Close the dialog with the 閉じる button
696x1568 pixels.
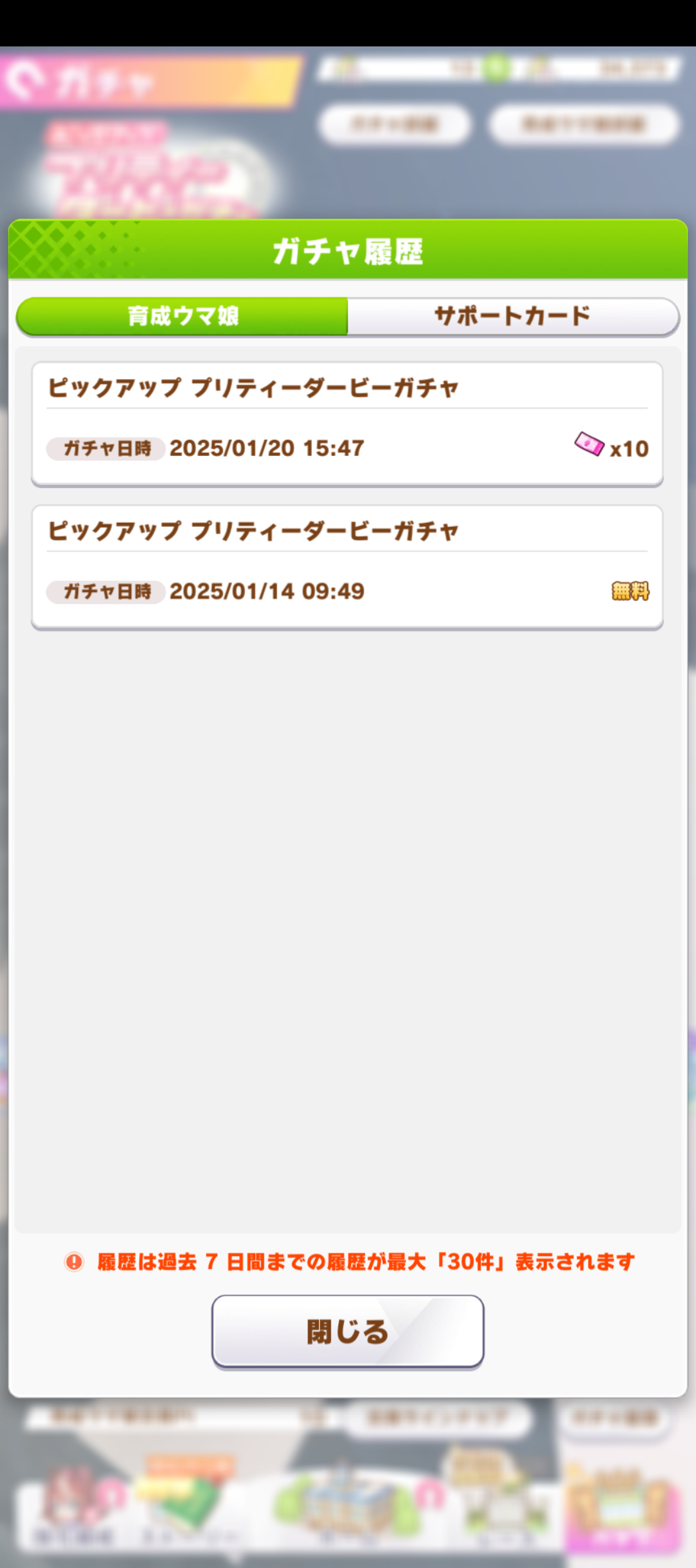click(x=347, y=1331)
